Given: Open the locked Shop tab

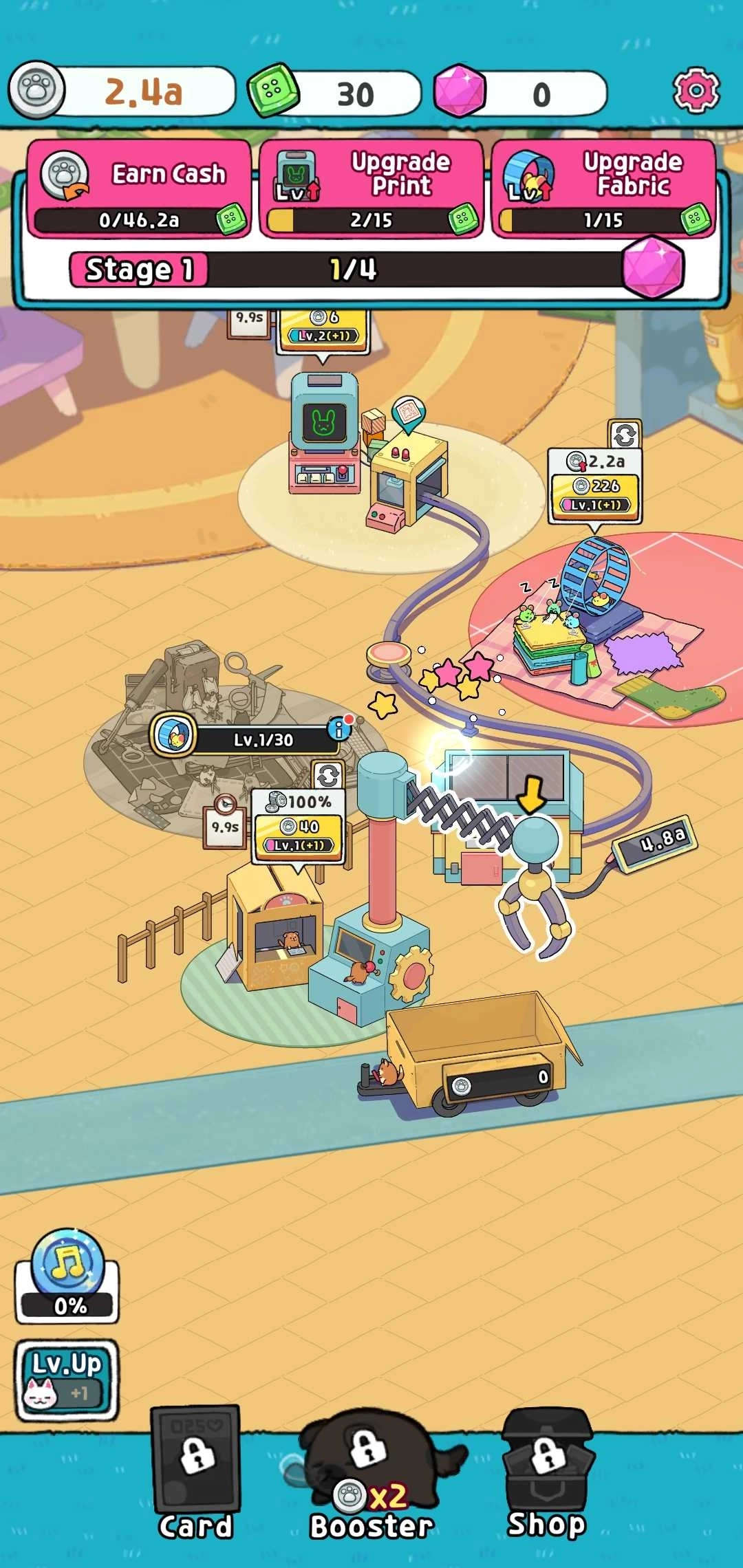Looking at the screenshot, I should point(548,1472).
